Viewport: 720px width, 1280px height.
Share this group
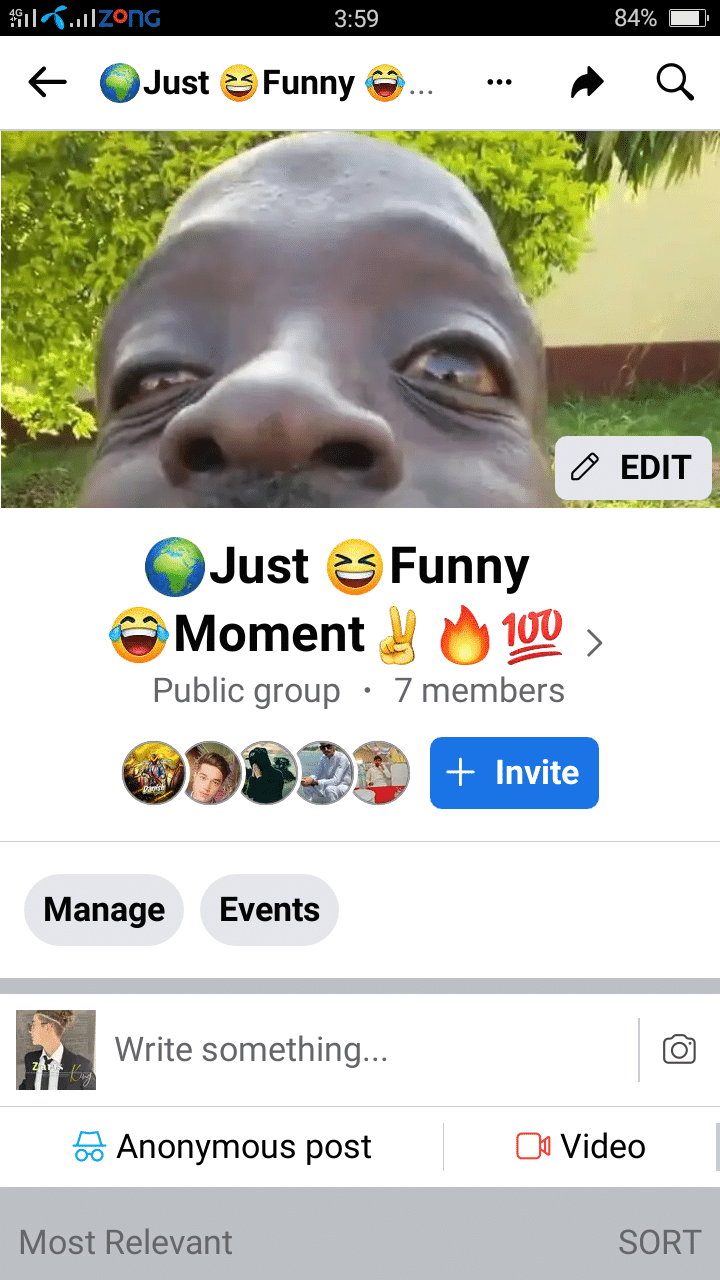tap(587, 84)
